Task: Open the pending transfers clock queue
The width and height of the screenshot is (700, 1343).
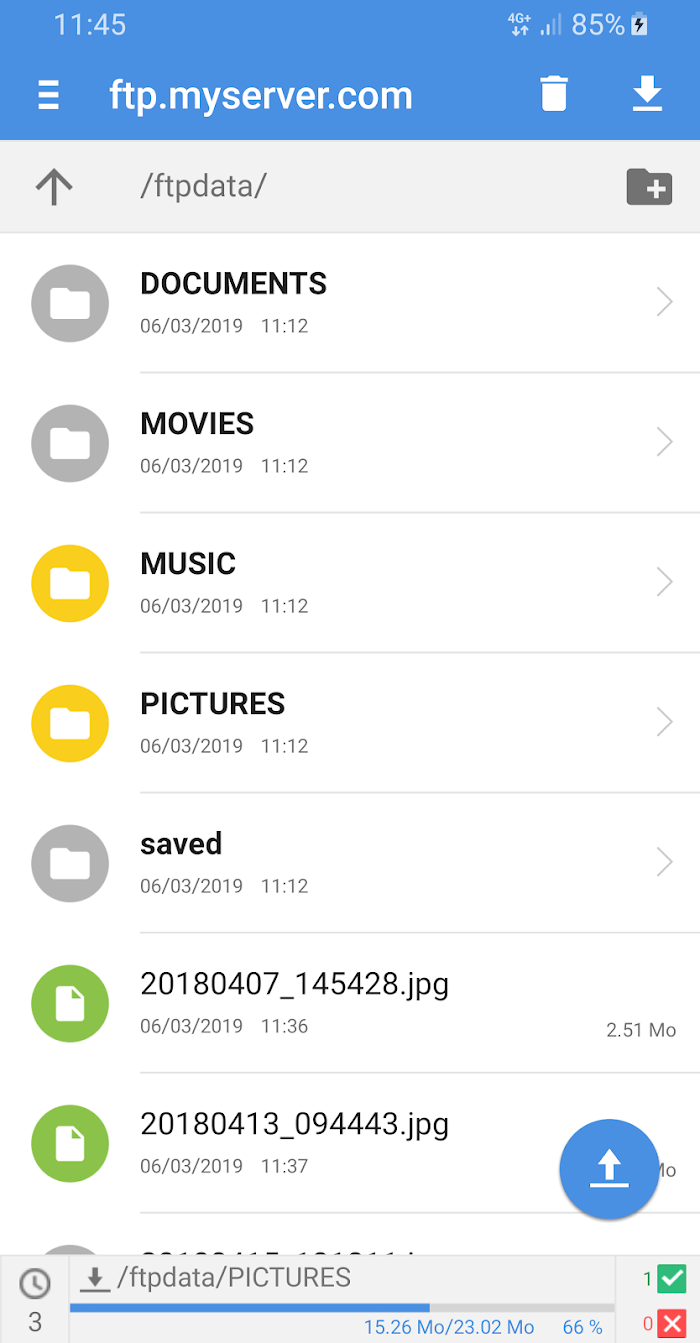Action: pyautogui.click(x=35, y=1300)
